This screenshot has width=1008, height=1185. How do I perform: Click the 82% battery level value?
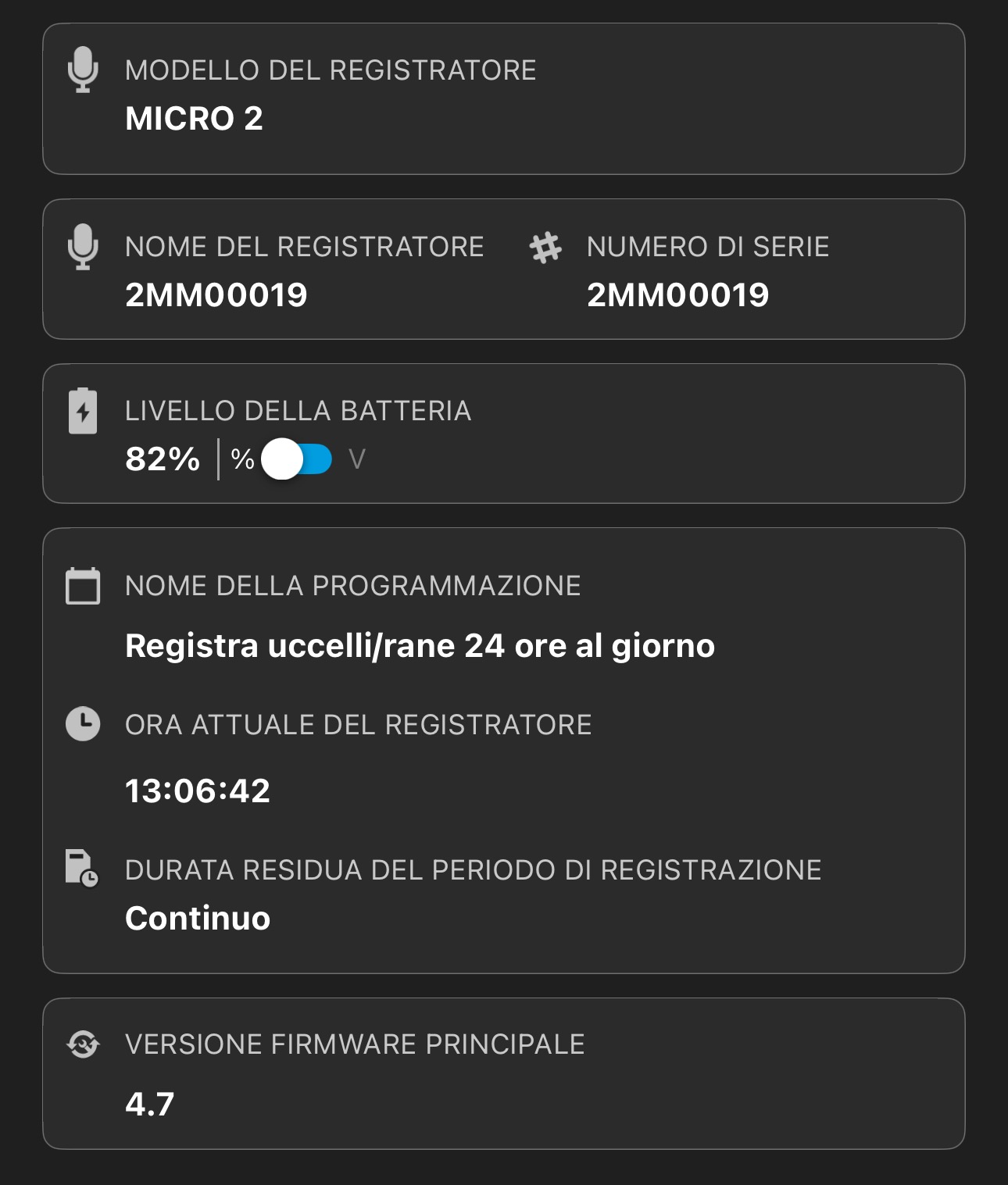point(162,461)
